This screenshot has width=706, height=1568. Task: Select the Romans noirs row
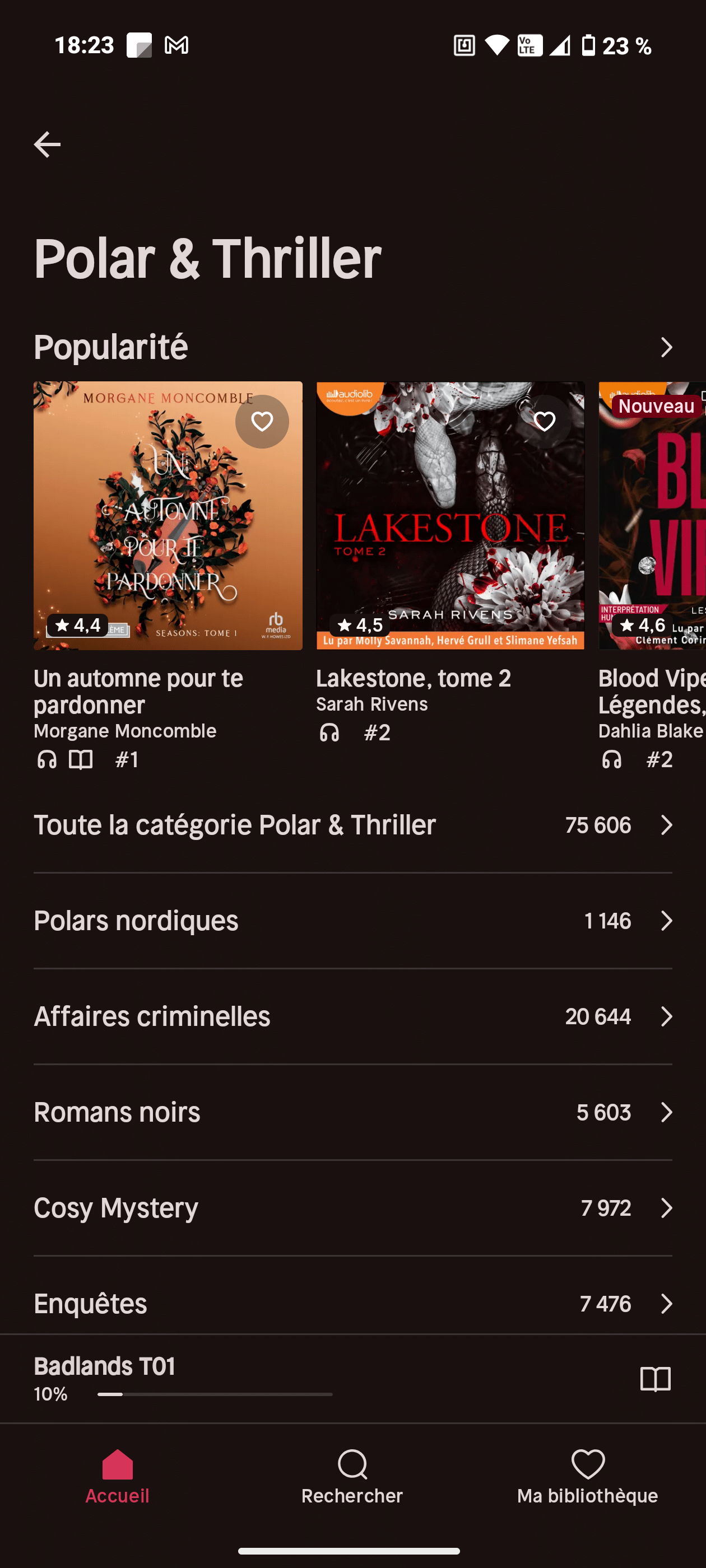(x=352, y=1112)
